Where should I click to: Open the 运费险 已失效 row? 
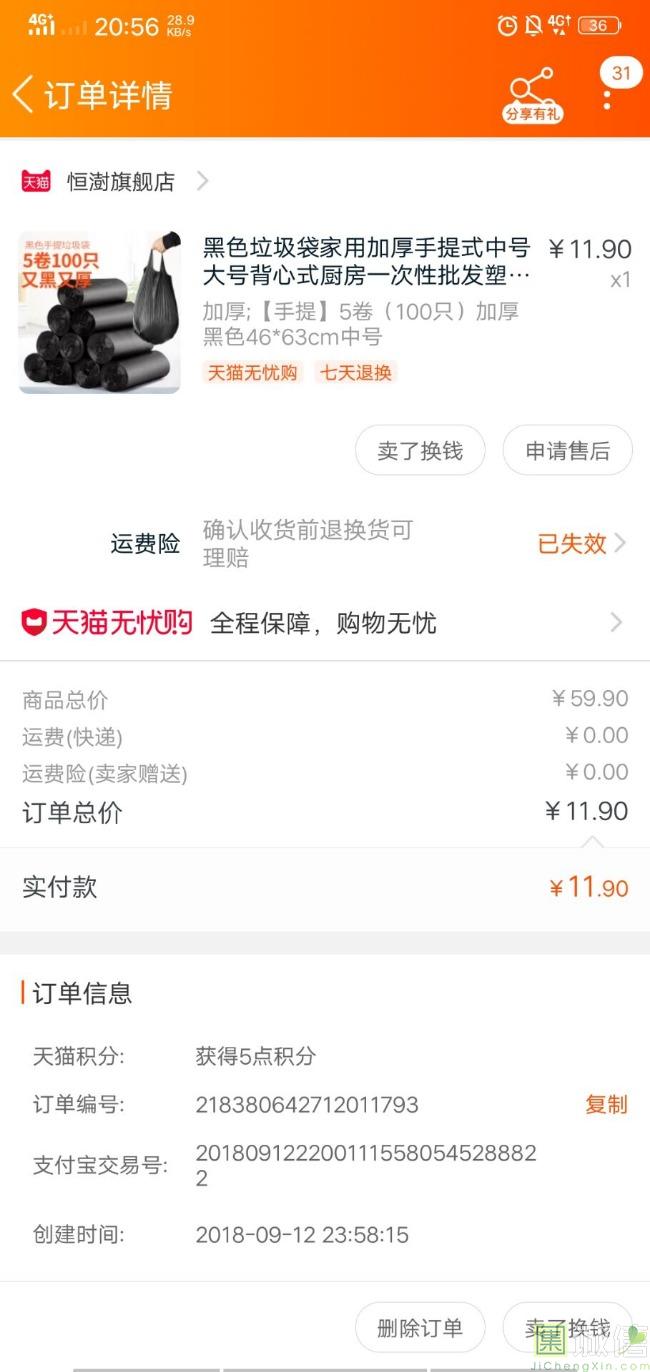pos(325,543)
